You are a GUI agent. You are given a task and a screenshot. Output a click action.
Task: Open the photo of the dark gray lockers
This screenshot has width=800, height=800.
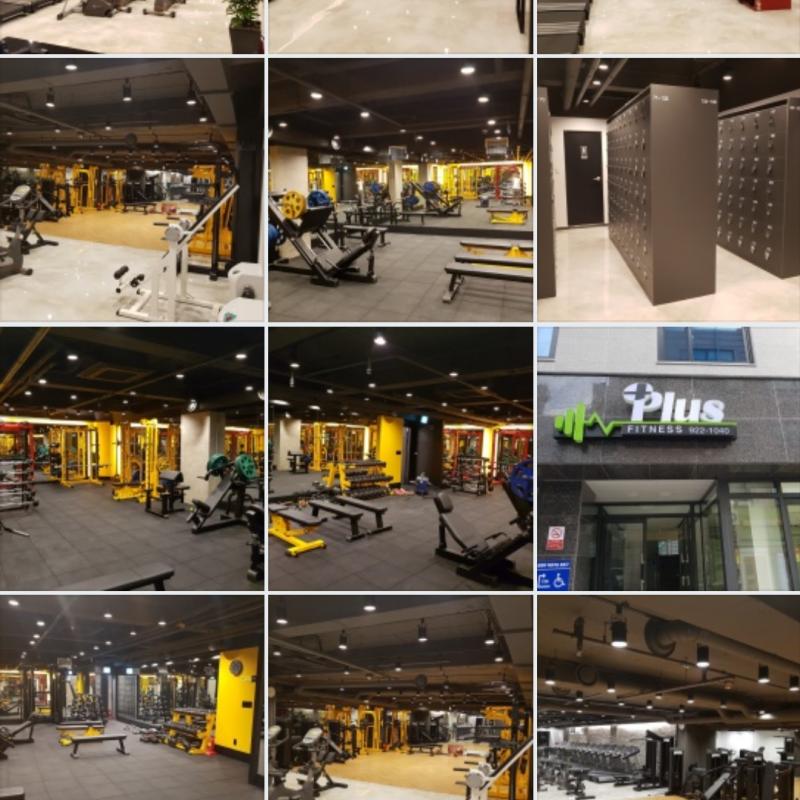pos(668,190)
